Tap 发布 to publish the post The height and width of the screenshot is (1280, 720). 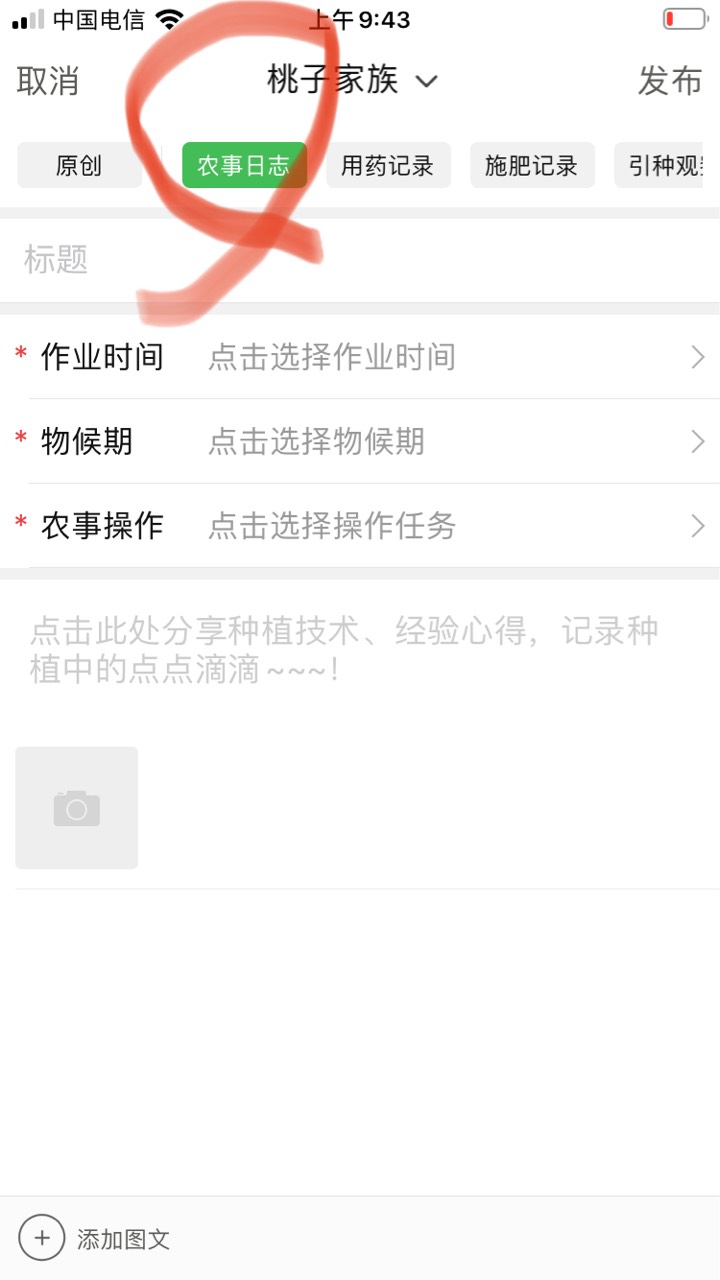tap(670, 81)
